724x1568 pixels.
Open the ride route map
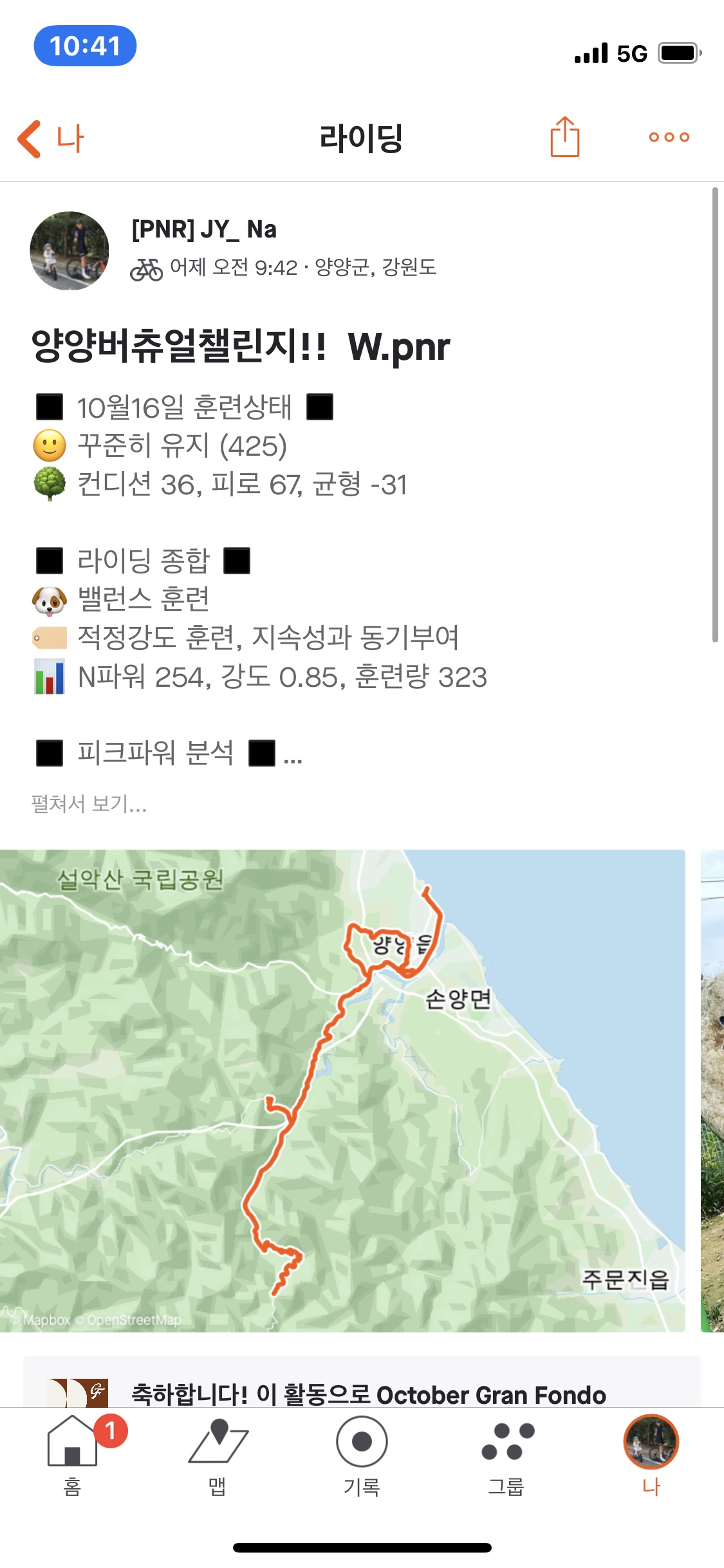(x=342, y=1090)
